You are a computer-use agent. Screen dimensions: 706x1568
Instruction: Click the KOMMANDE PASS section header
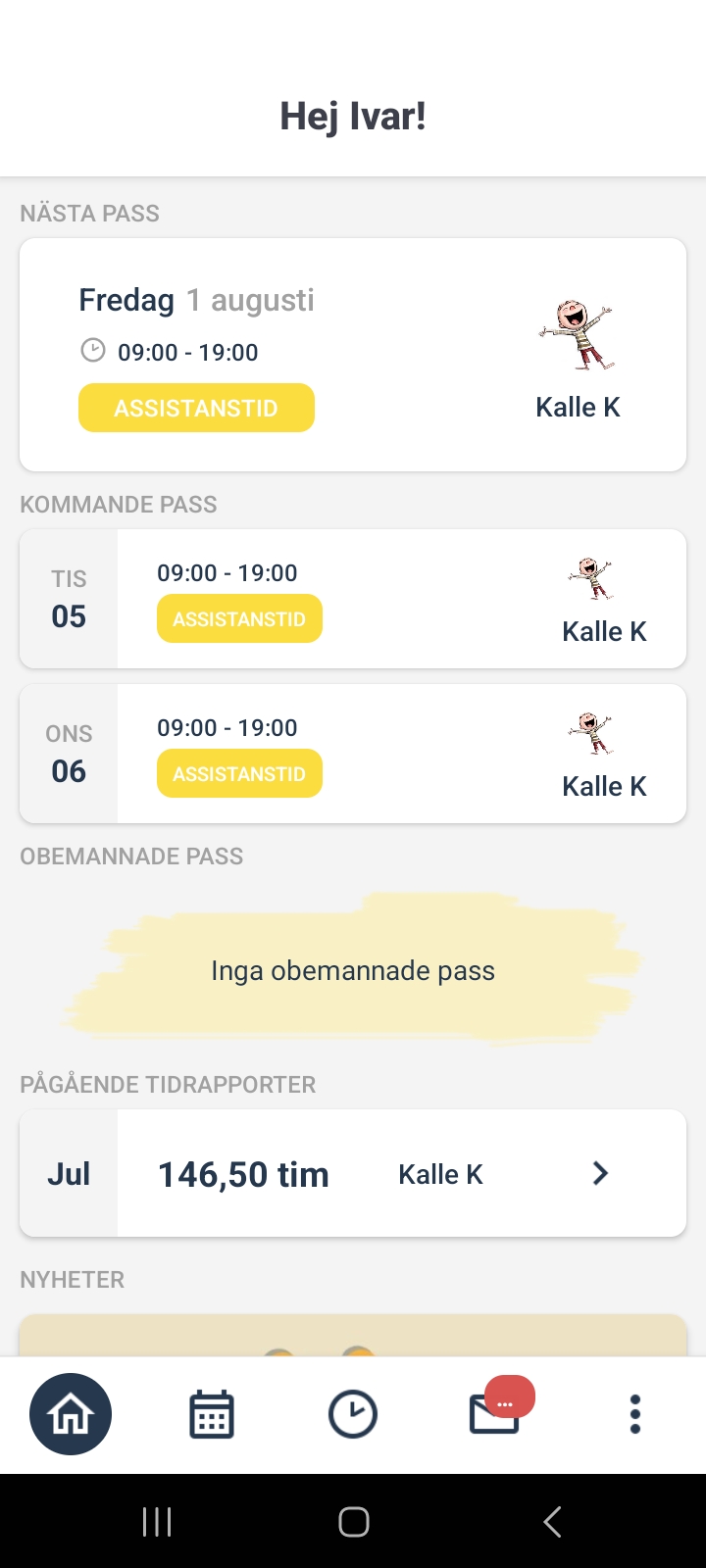point(119,504)
